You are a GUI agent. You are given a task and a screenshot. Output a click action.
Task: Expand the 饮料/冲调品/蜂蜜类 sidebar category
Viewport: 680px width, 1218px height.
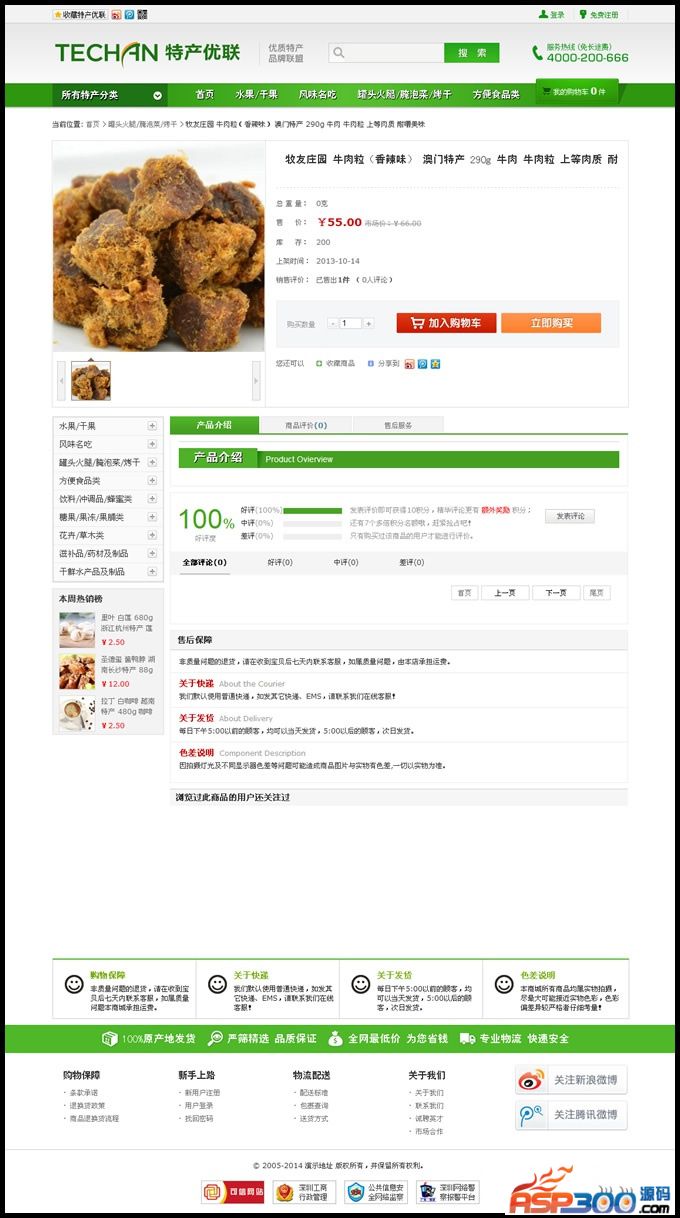[x=152, y=498]
